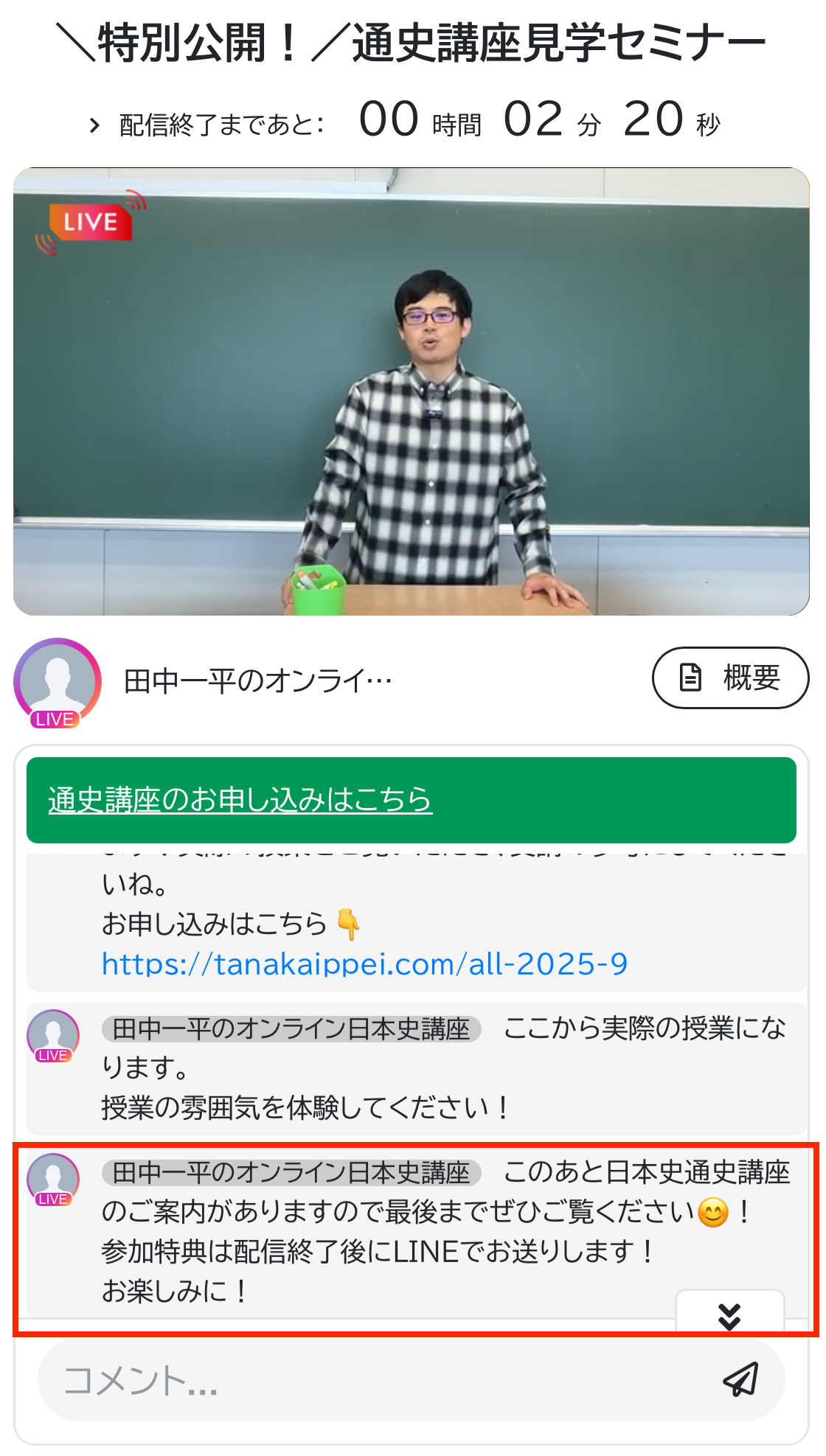
Task: Click the remaining minutes counter showing 02
Action: pos(532,118)
